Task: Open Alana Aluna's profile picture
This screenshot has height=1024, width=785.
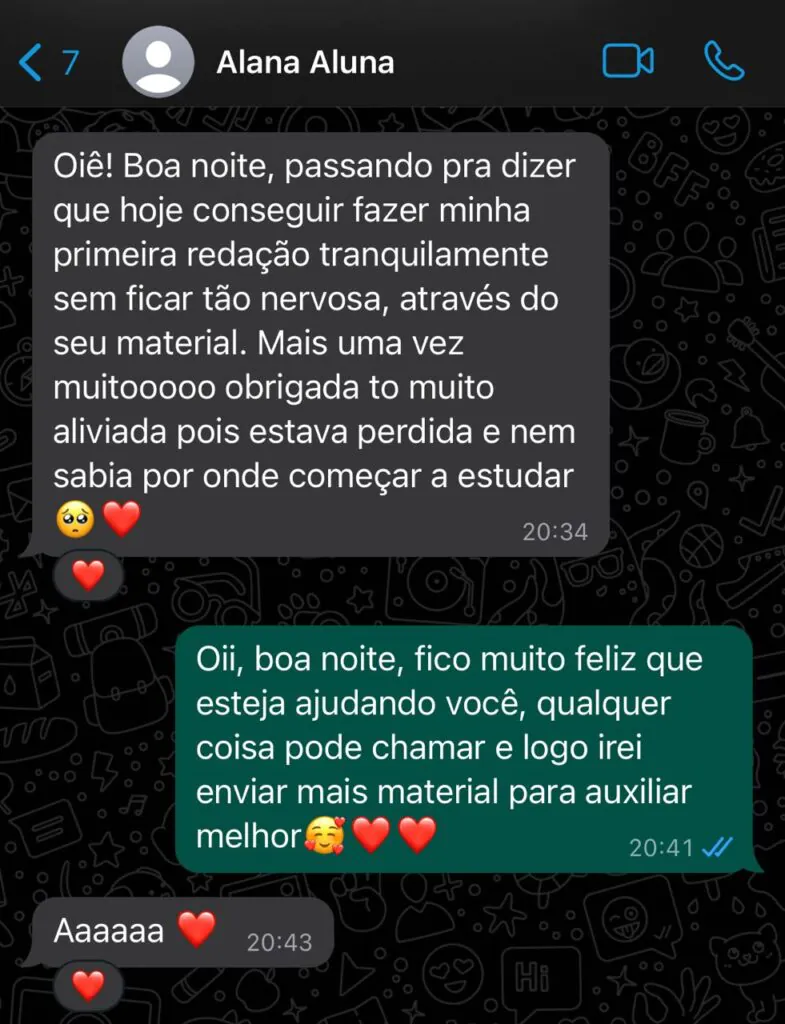Action: coord(158,62)
